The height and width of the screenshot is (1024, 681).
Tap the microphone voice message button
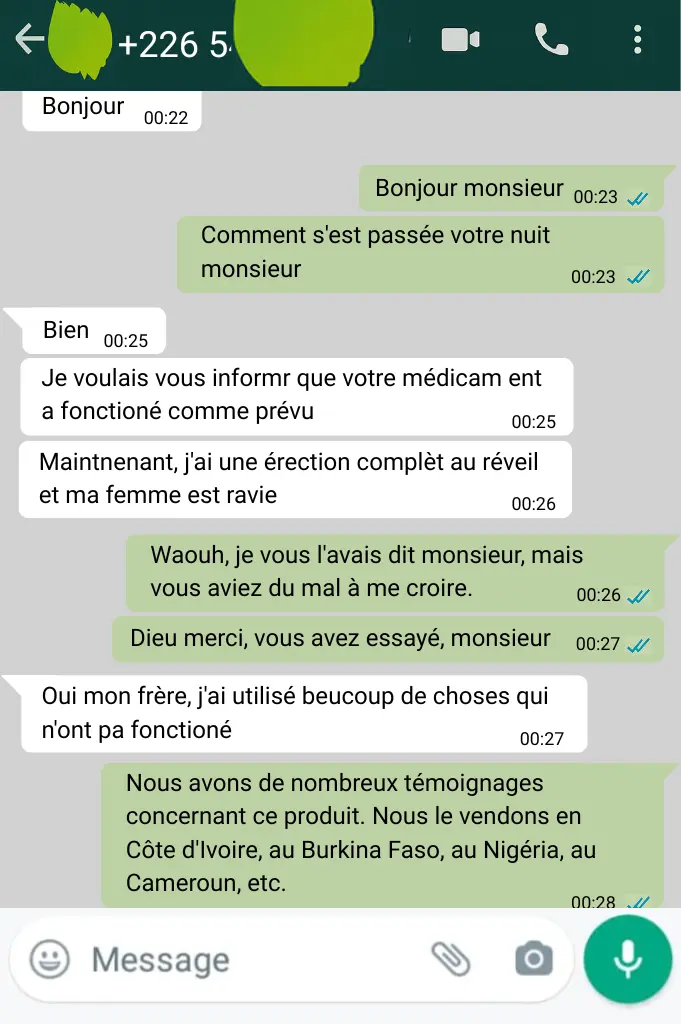coord(628,960)
